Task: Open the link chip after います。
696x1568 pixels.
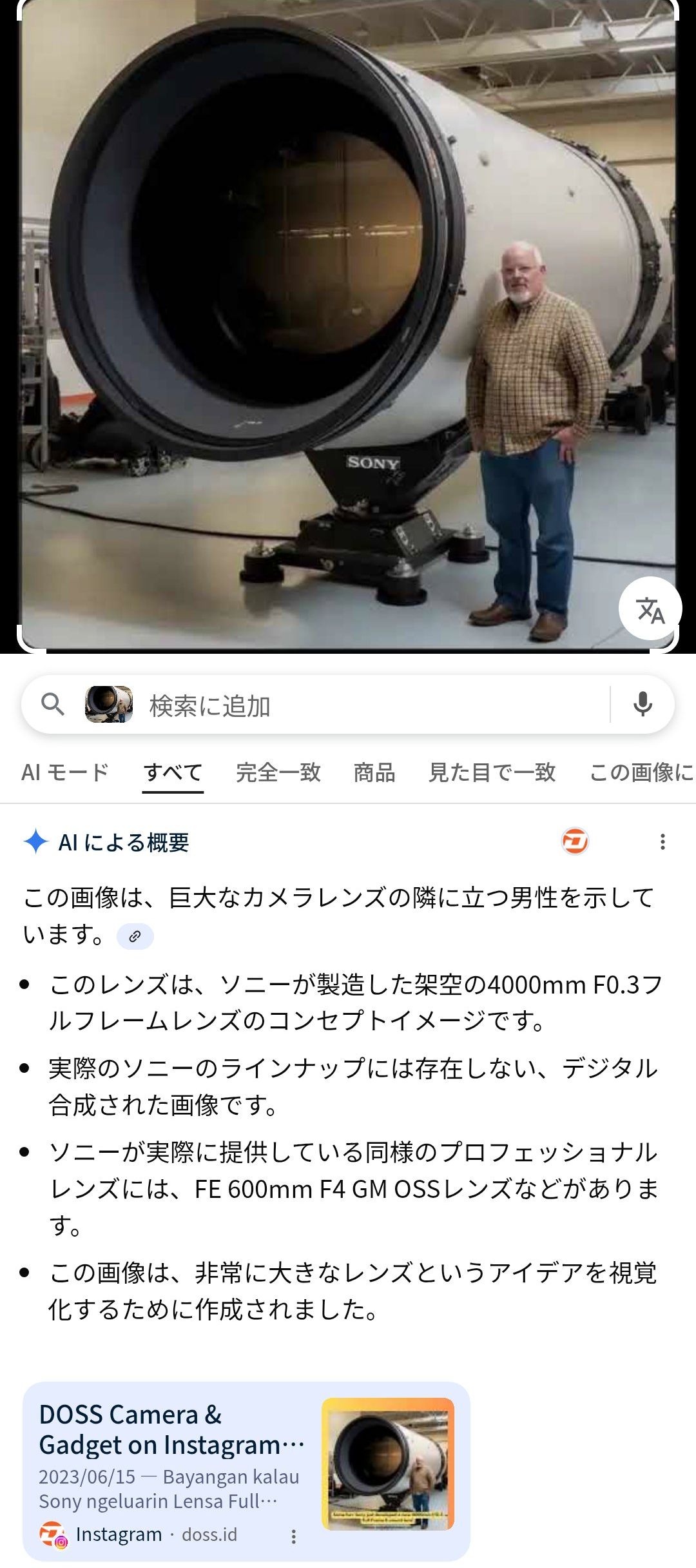Action: [x=135, y=936]
